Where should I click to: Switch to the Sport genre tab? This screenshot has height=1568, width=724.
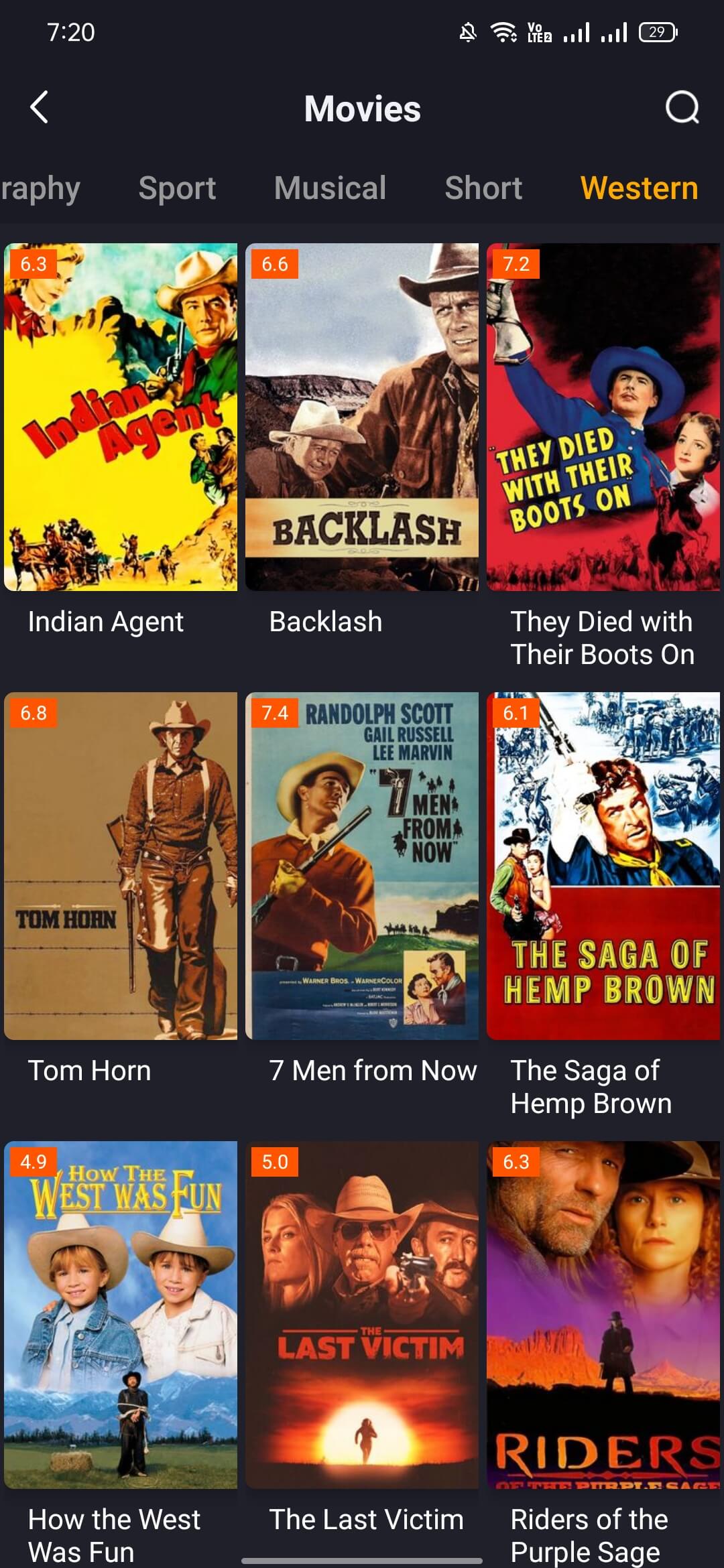177,188
